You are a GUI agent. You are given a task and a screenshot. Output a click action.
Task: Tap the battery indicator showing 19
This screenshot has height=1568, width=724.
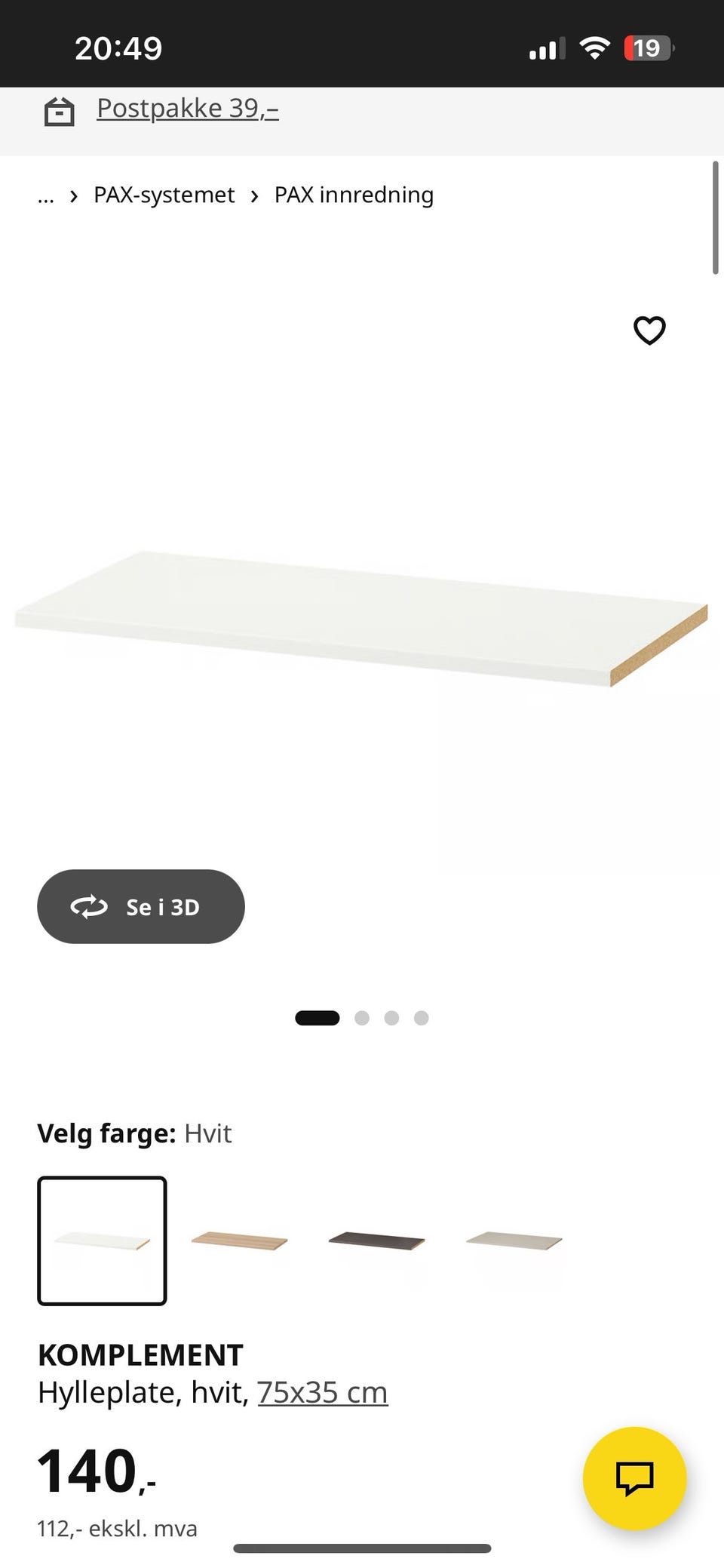click(646, 48)
